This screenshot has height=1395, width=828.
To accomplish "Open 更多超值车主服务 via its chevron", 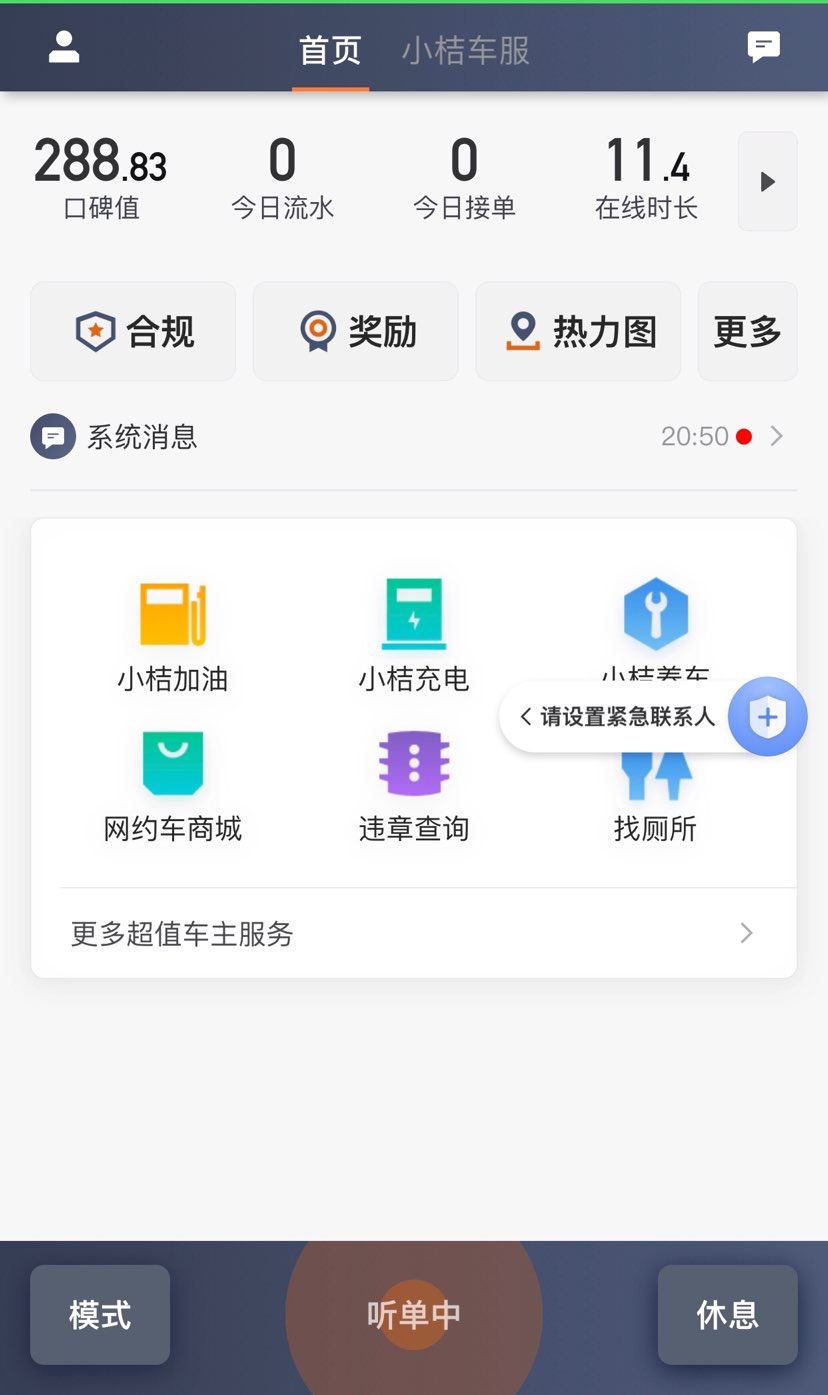I will point(744,933).
